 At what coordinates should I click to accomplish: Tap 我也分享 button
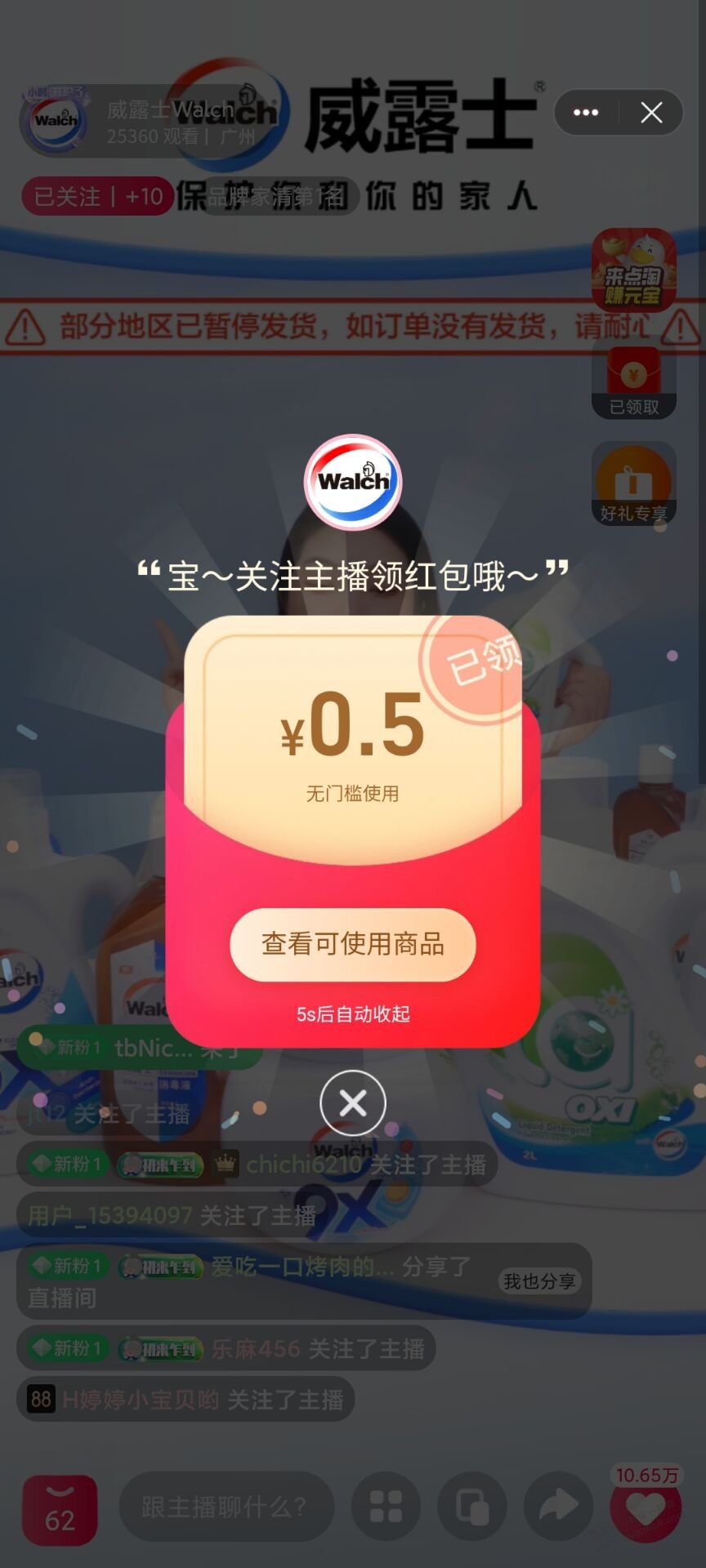point(539,1281)
